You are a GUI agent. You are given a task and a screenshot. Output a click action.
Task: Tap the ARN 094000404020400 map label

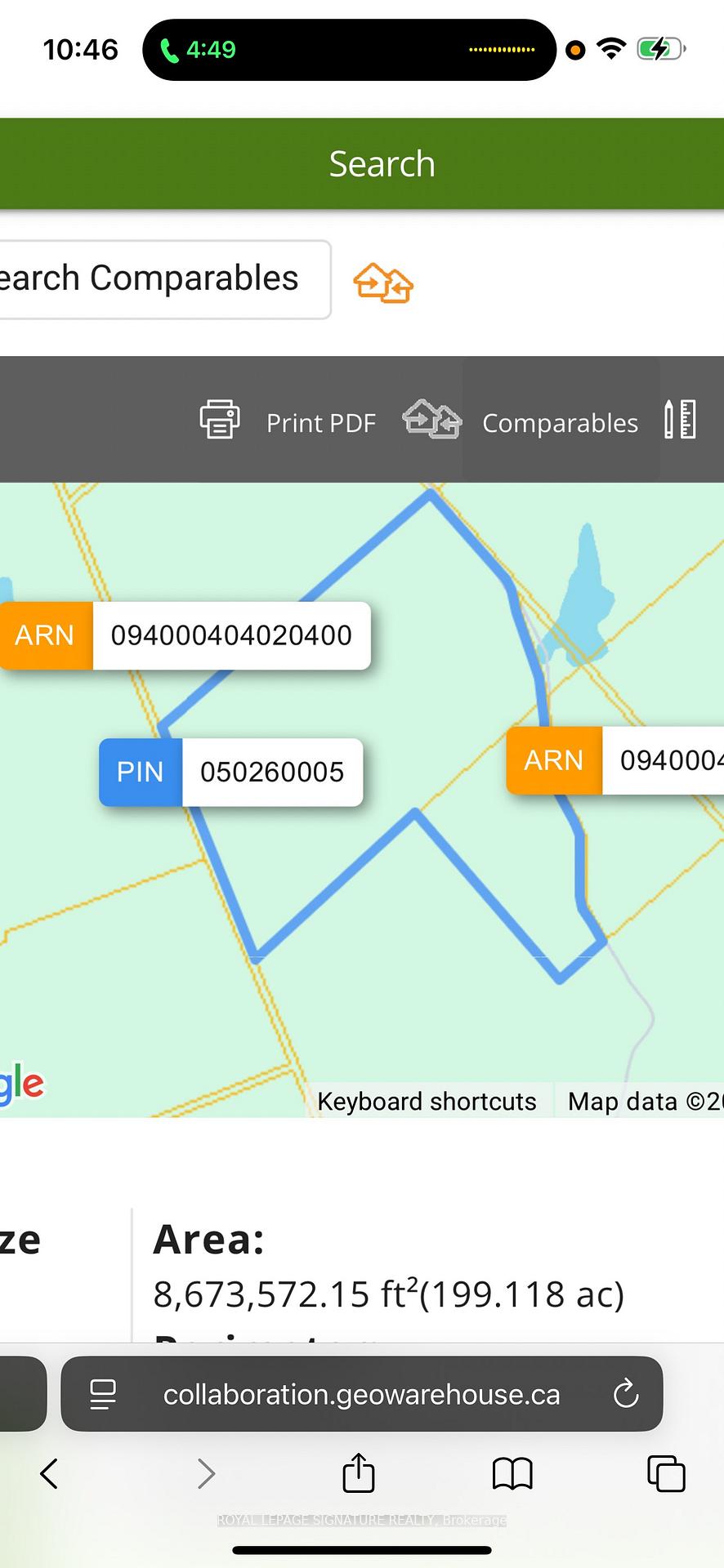[186, 635]
